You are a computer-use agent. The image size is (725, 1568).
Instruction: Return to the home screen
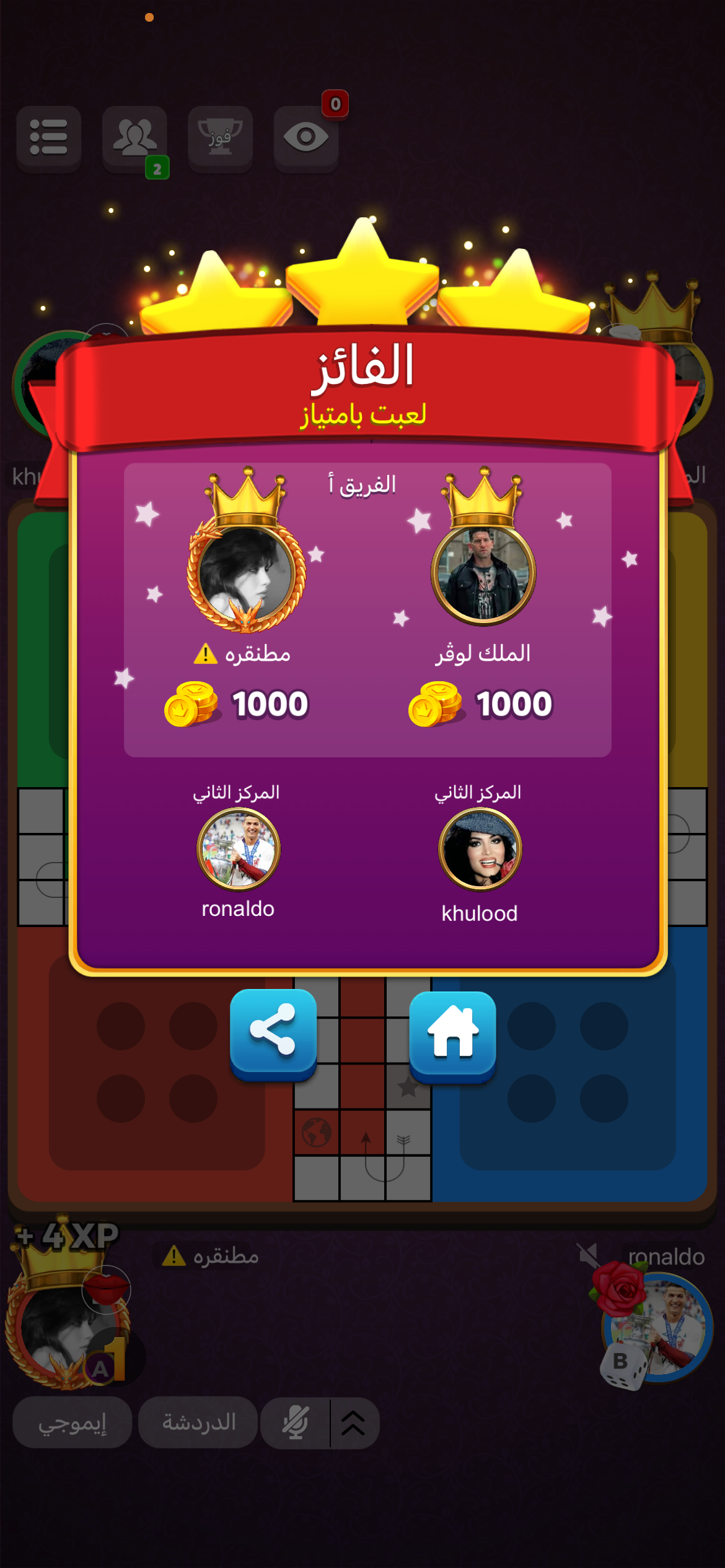pos(452,1033)
